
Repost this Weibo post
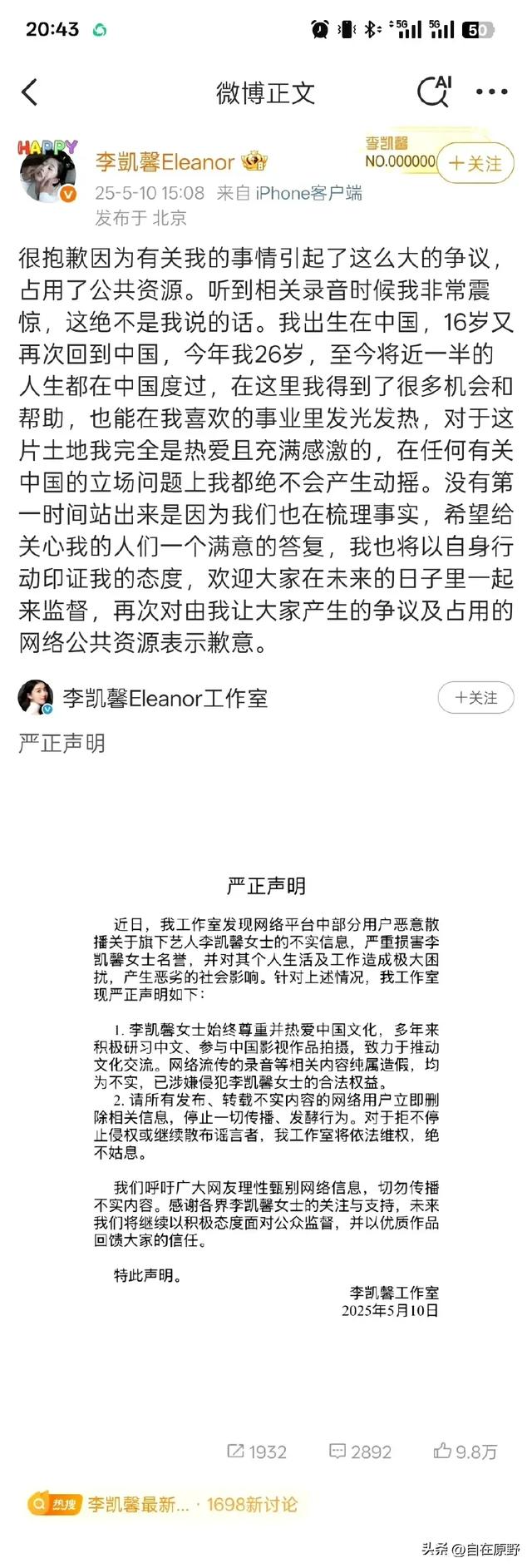point(257,1452)
